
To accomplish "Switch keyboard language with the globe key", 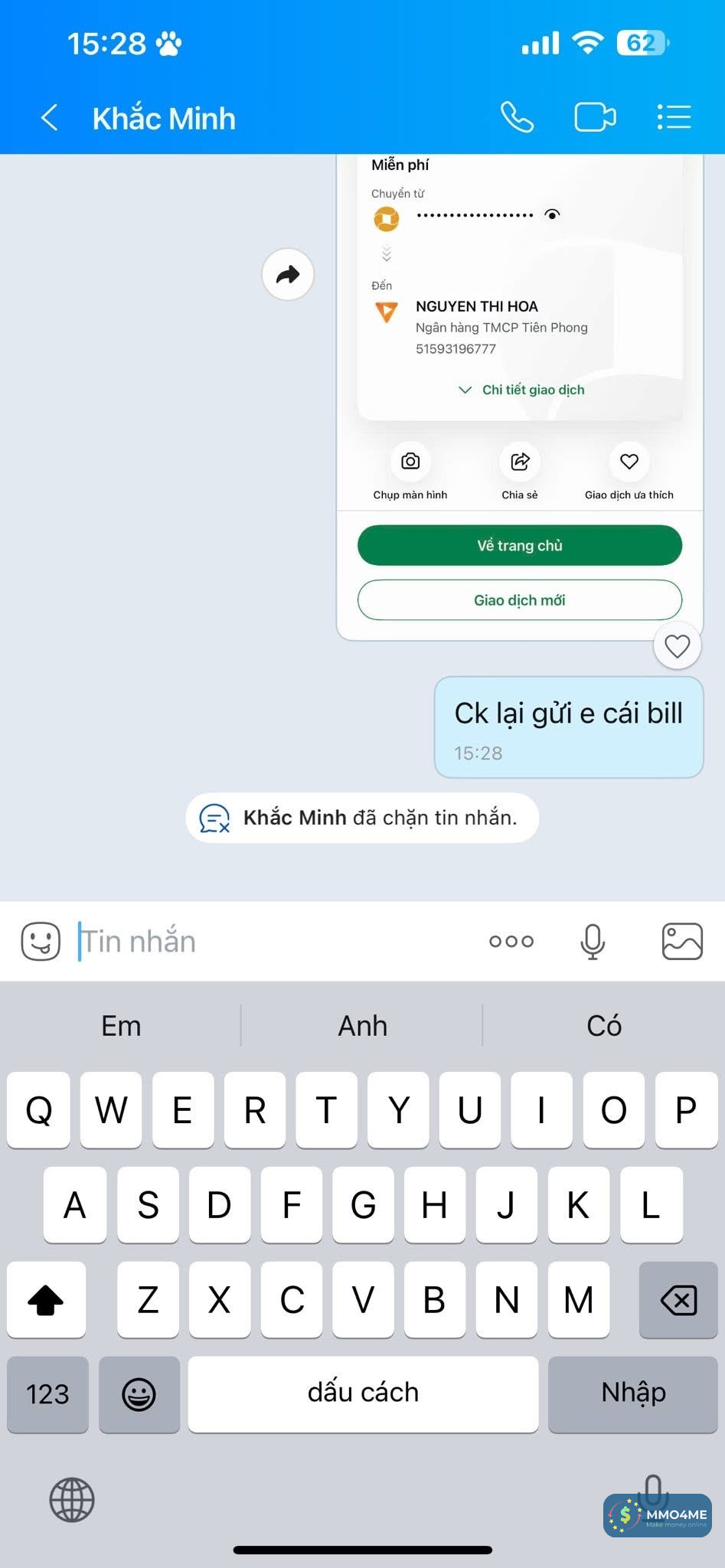I will (72, 1500).
